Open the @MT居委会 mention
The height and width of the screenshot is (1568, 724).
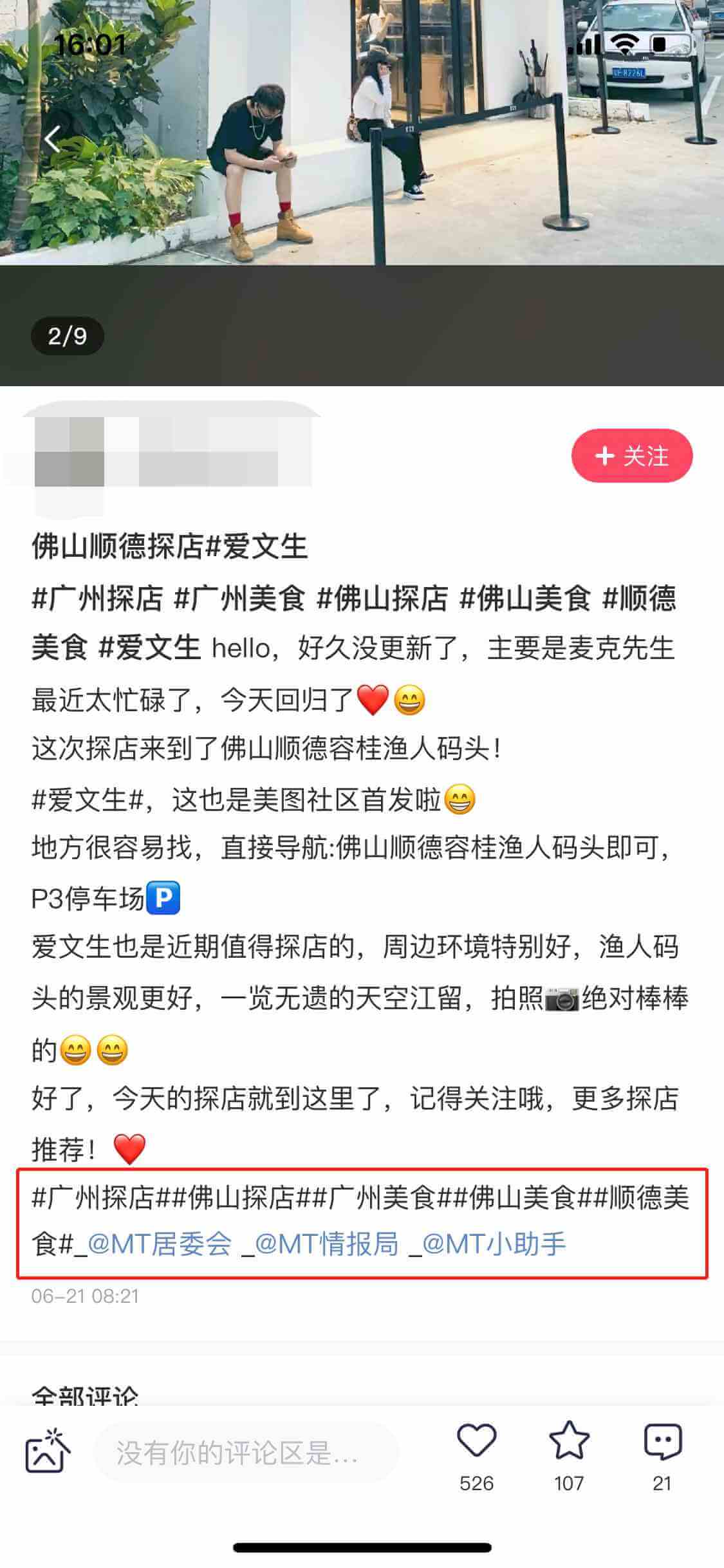[x=160, y=1244]
